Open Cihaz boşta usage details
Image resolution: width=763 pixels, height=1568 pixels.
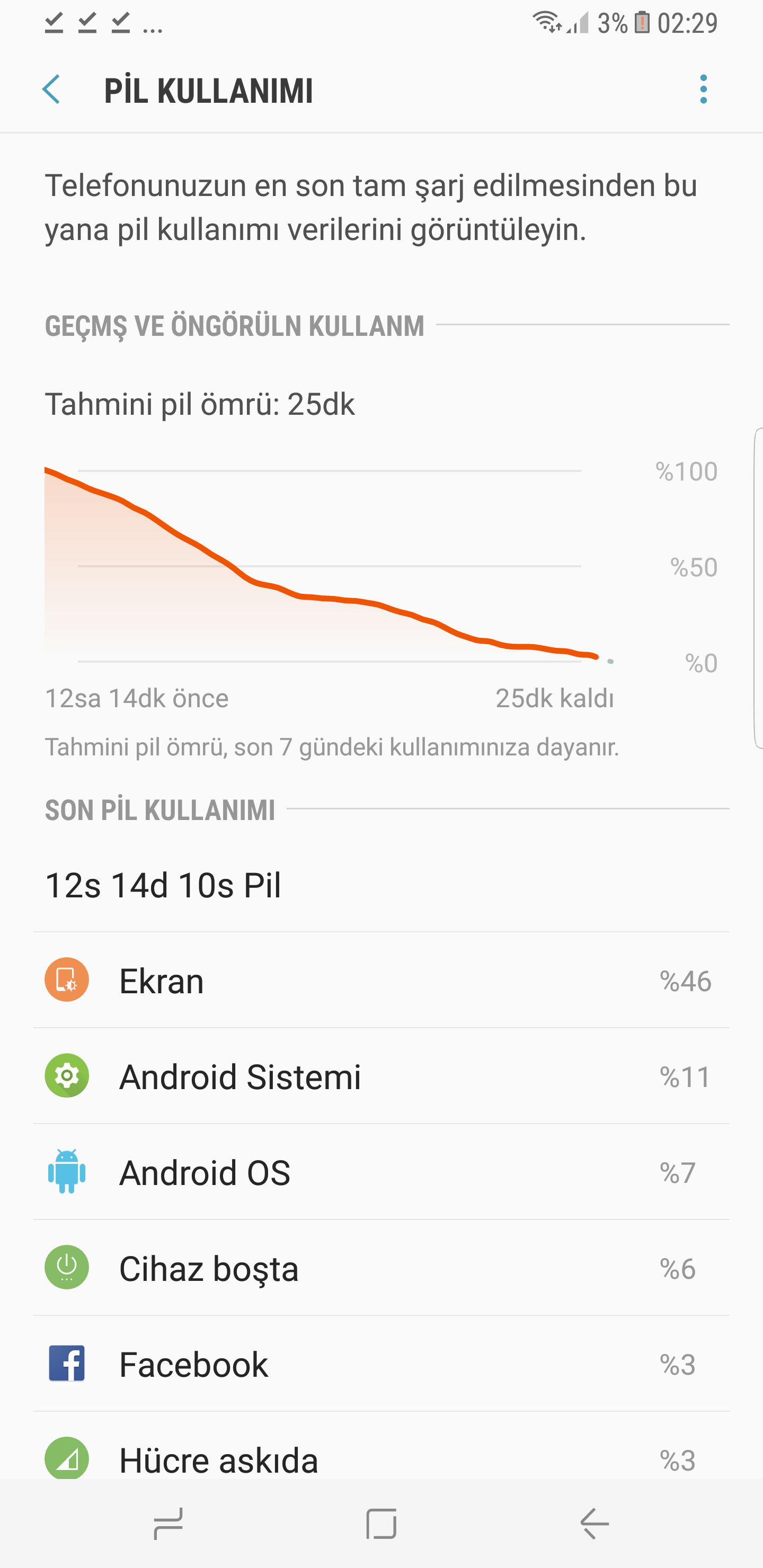[381, 1268]
